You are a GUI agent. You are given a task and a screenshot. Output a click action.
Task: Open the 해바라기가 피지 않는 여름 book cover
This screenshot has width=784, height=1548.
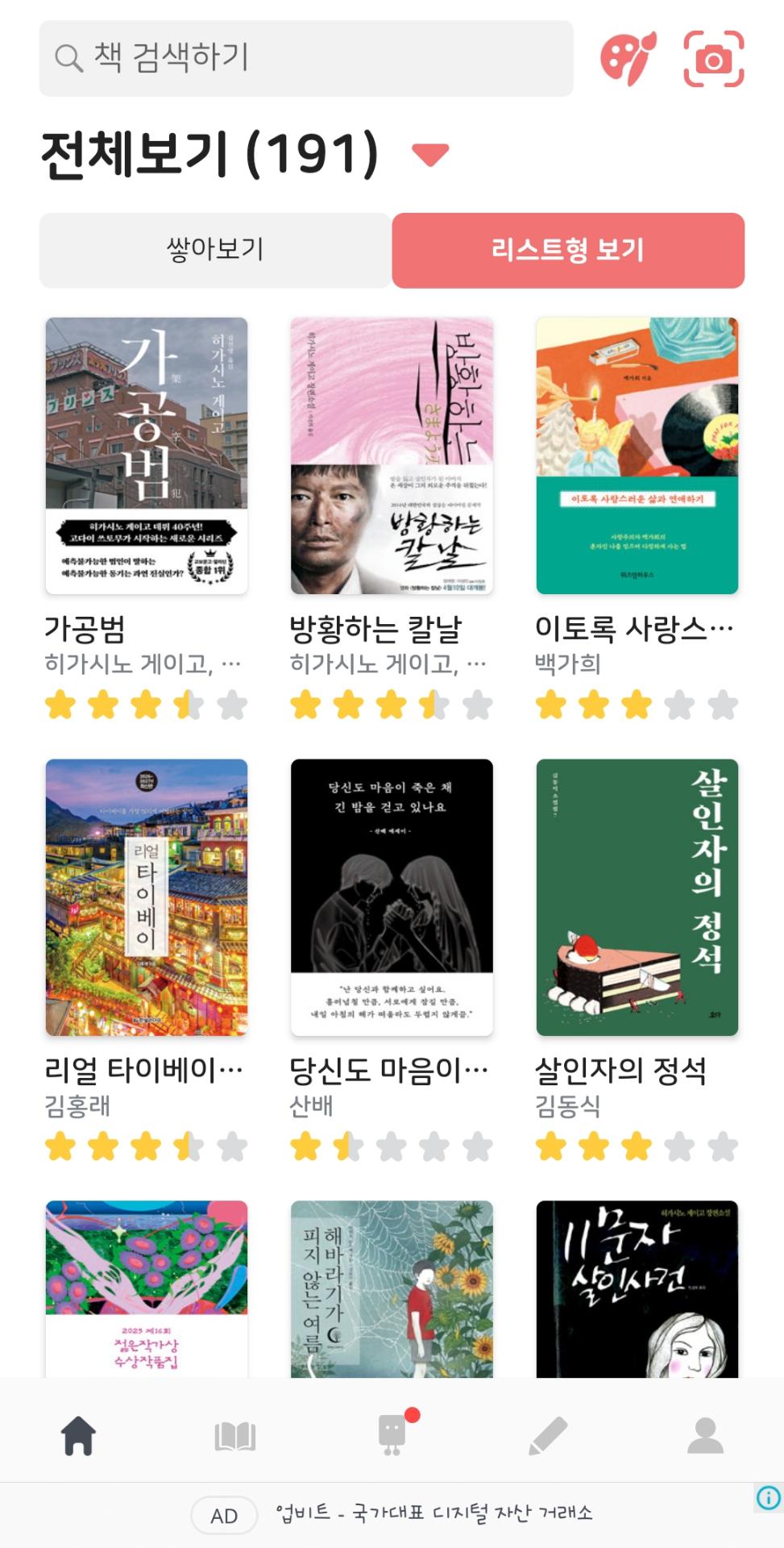pos(392,1288)
